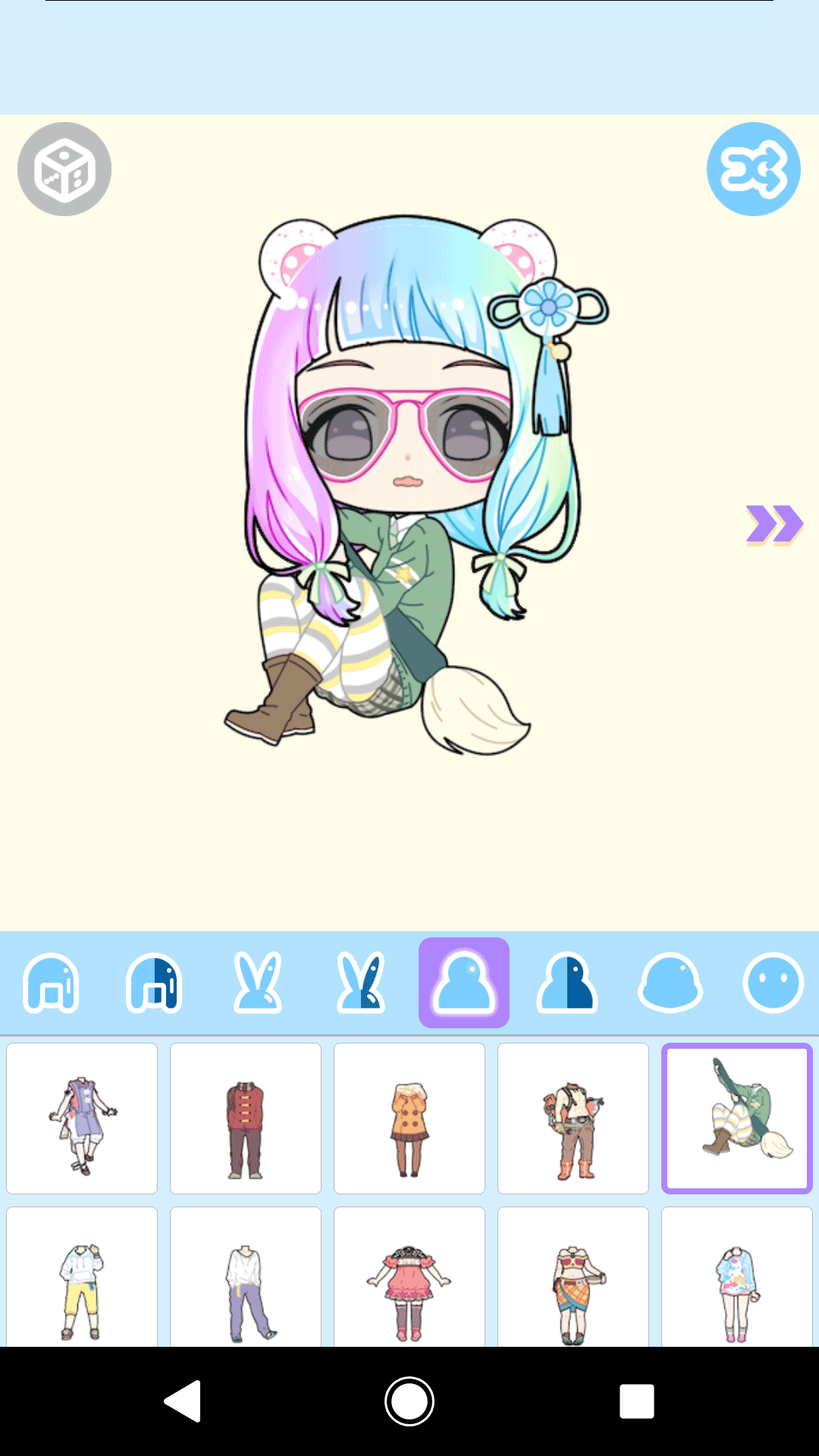Select the outfit with orange boots
Viewport: 819px width, 1456px height.
point(573,1119)
